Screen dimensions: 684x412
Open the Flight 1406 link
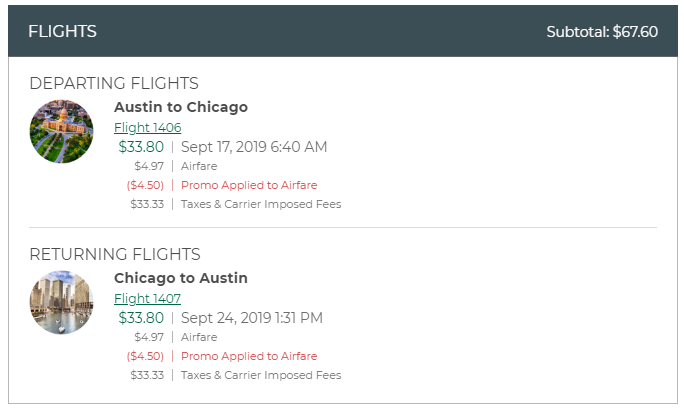coord(147,128)
